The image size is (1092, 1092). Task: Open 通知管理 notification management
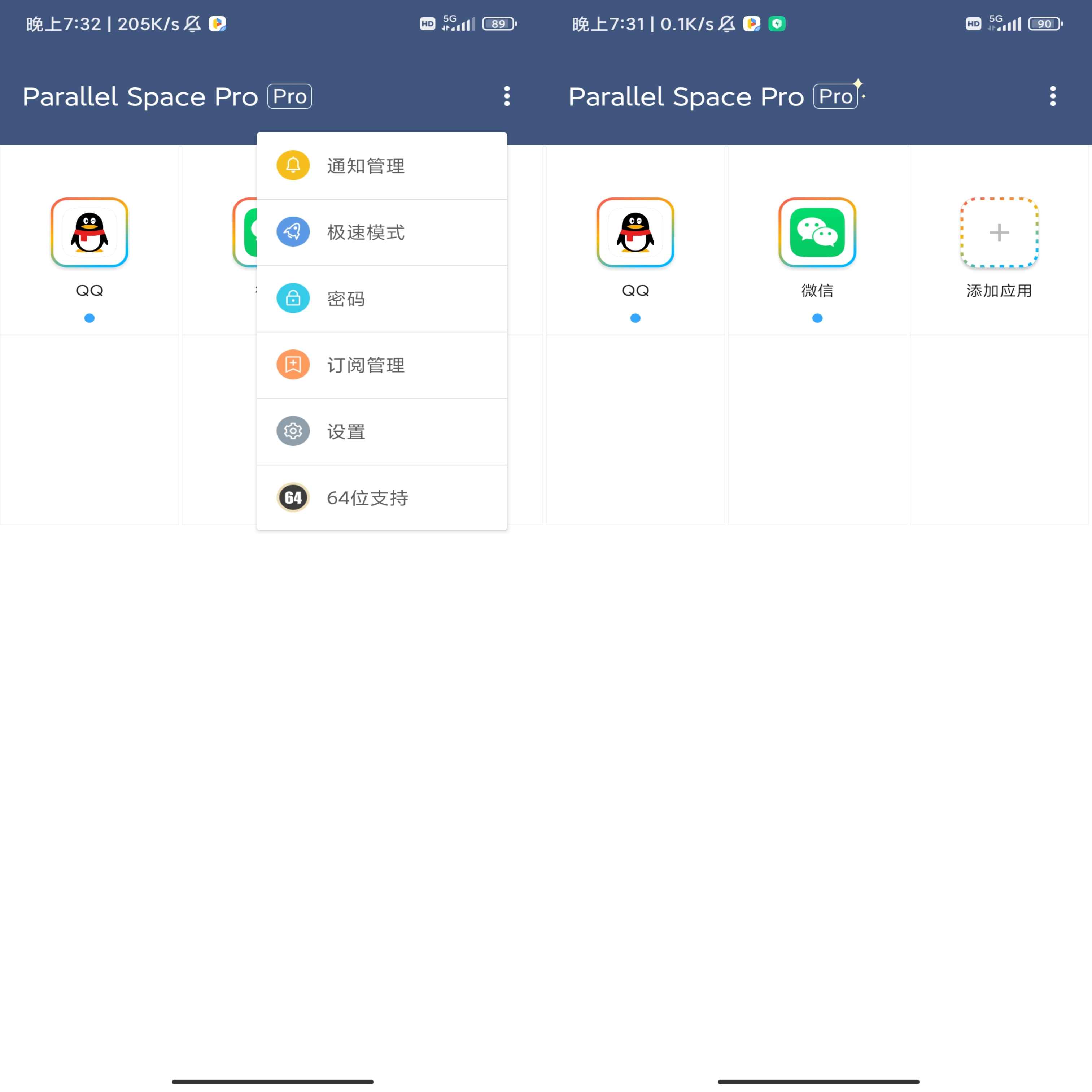tap(381, 166)
